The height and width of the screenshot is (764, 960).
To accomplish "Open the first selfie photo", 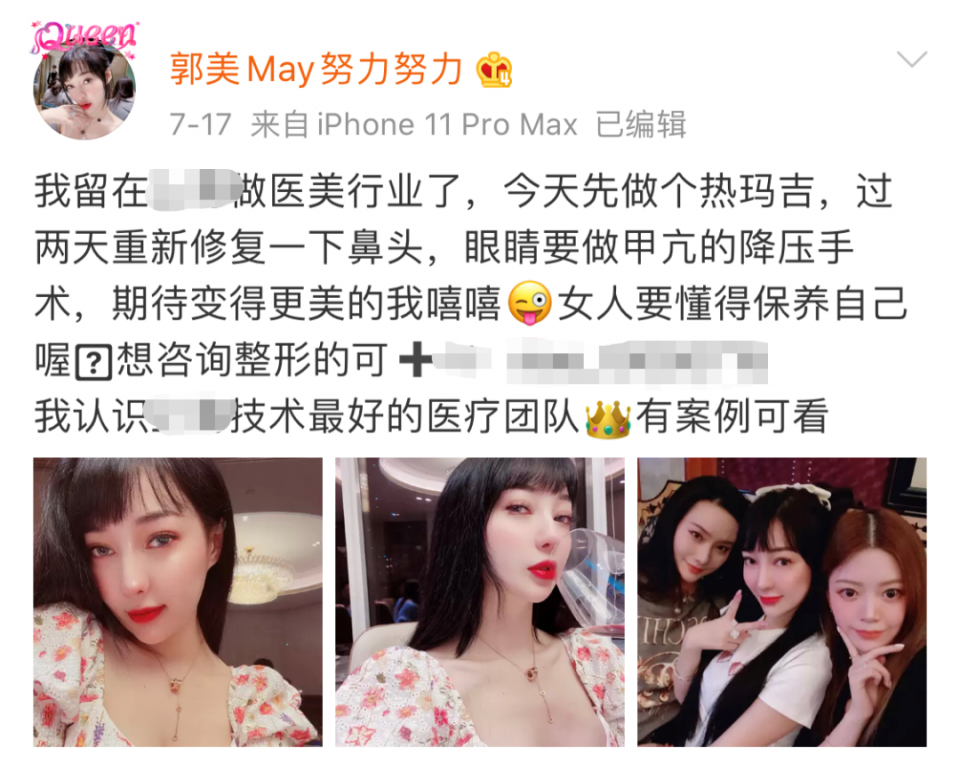I will (178, 601).
